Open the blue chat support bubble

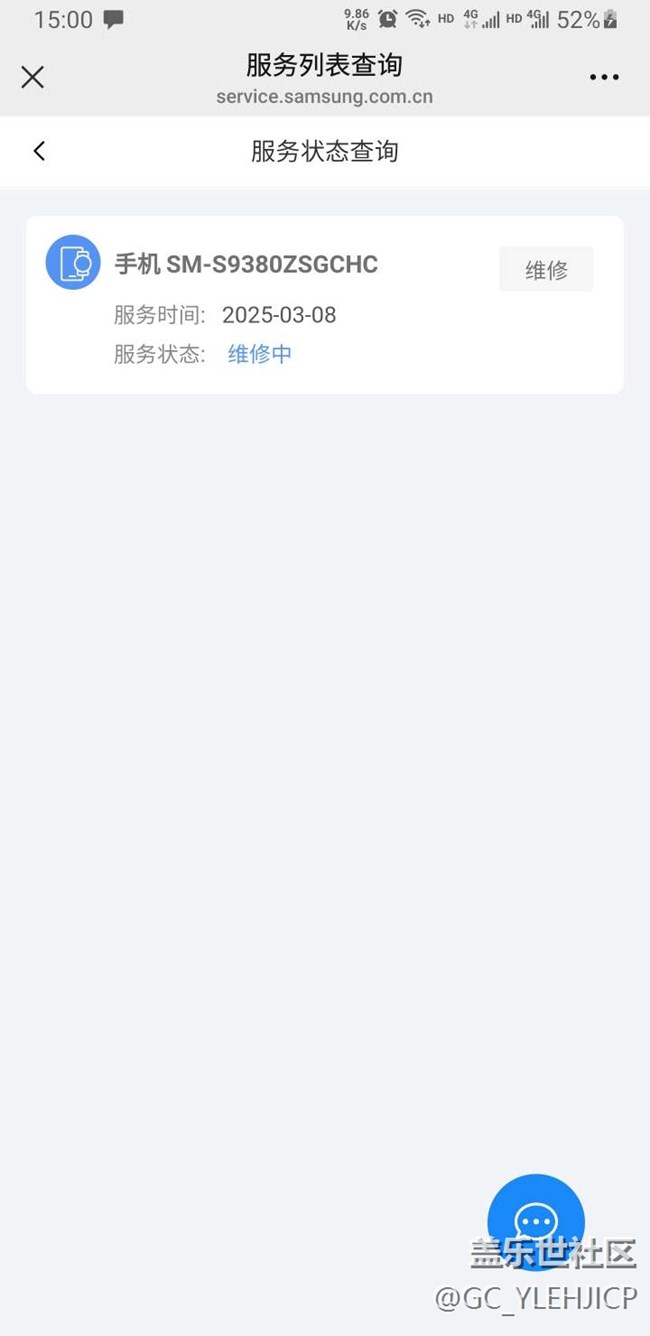pos(536,1222)
